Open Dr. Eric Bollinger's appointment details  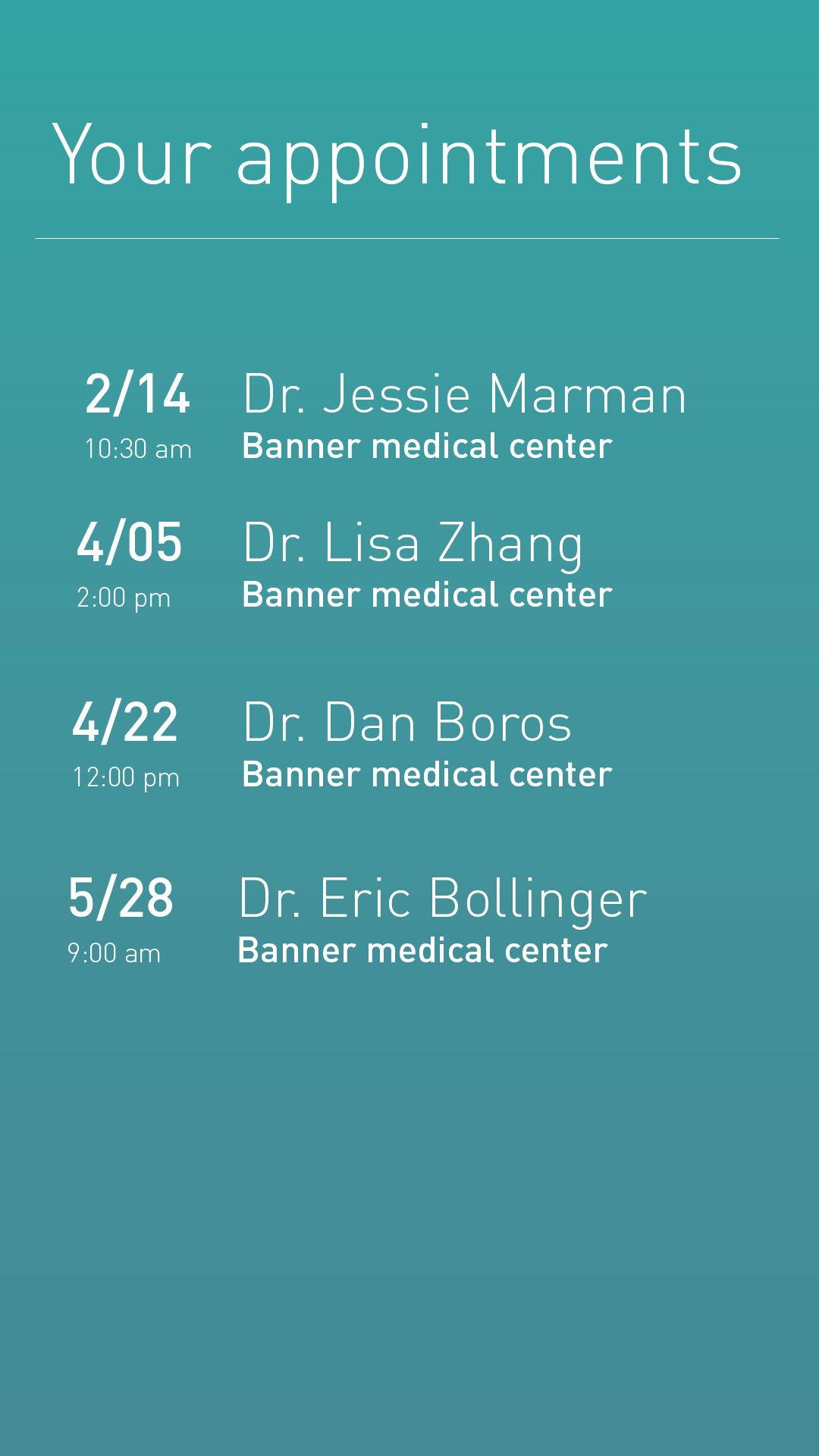[442, 899]
